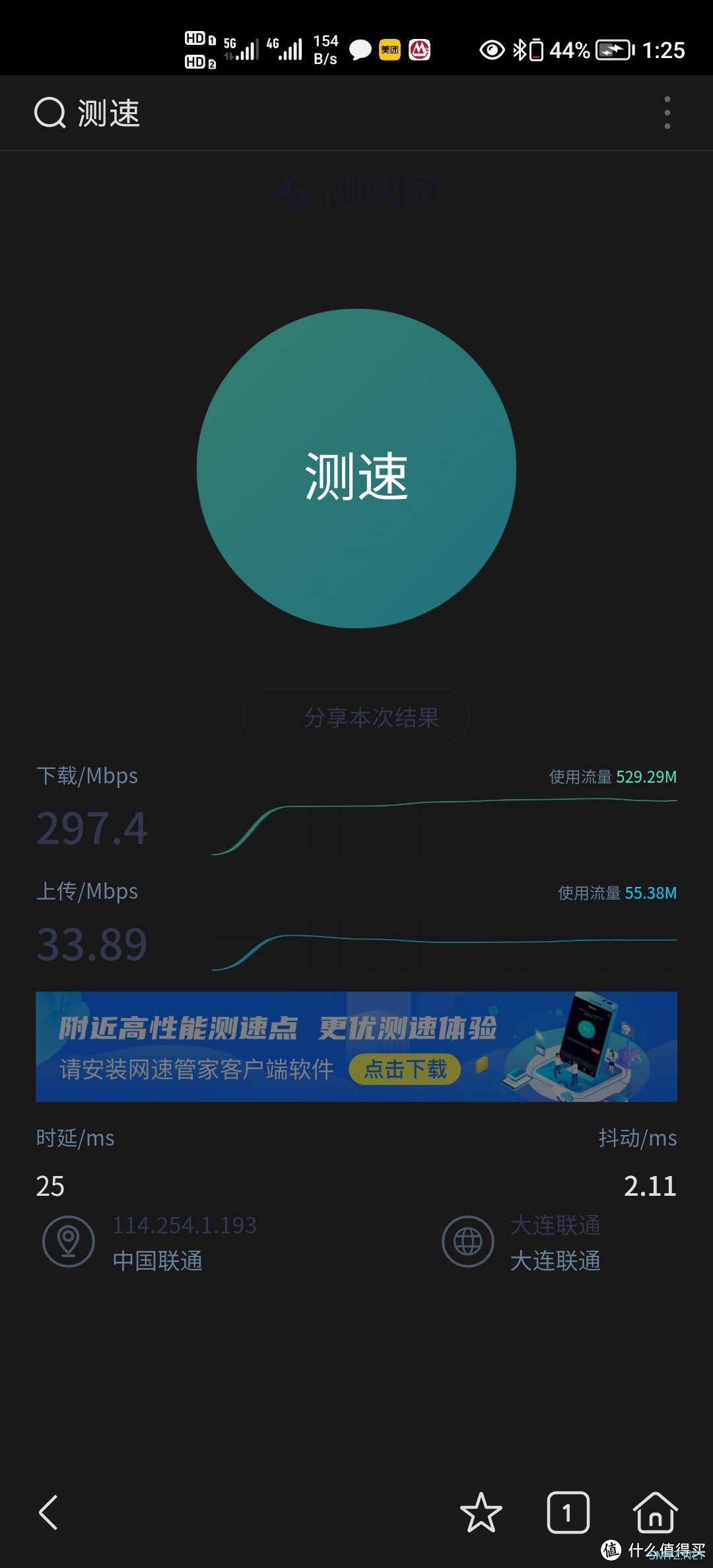713x1568 pixels.
Task: Tap the 分享本次结果 share button
Action: click(356, 717)
